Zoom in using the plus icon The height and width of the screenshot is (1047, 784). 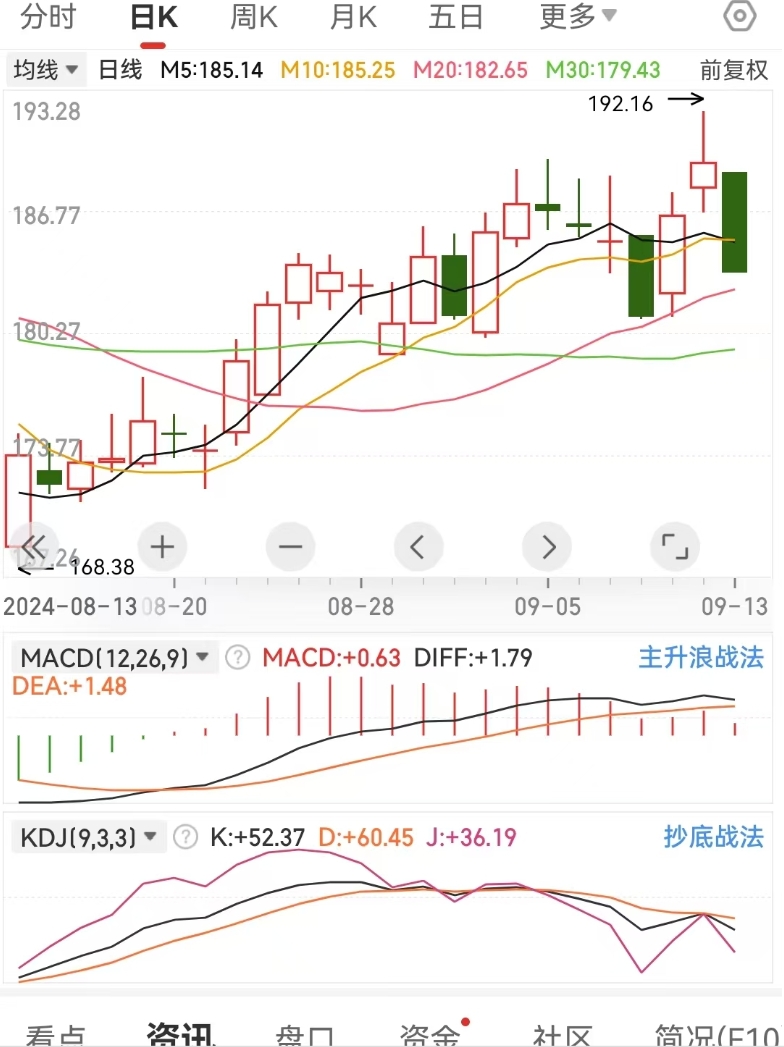pyautogui.click(x=162, y=547)
